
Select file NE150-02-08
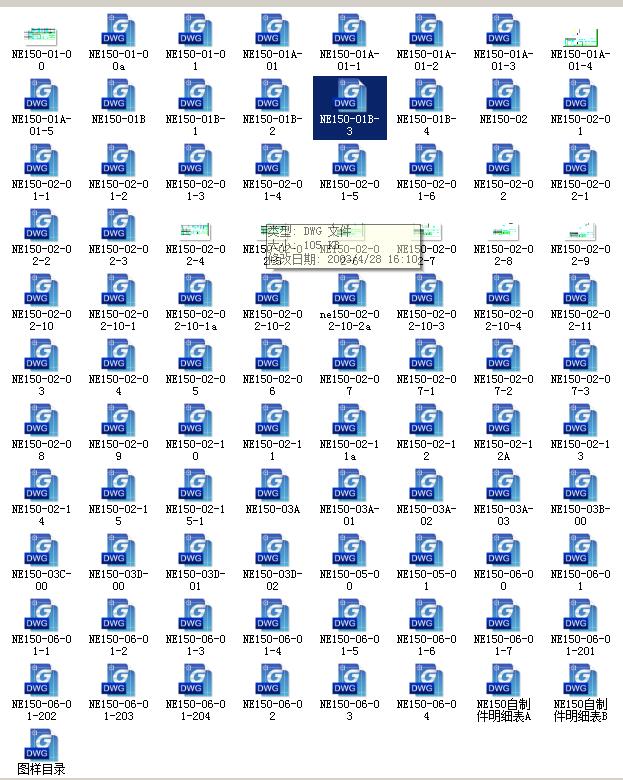coord(40,422)
